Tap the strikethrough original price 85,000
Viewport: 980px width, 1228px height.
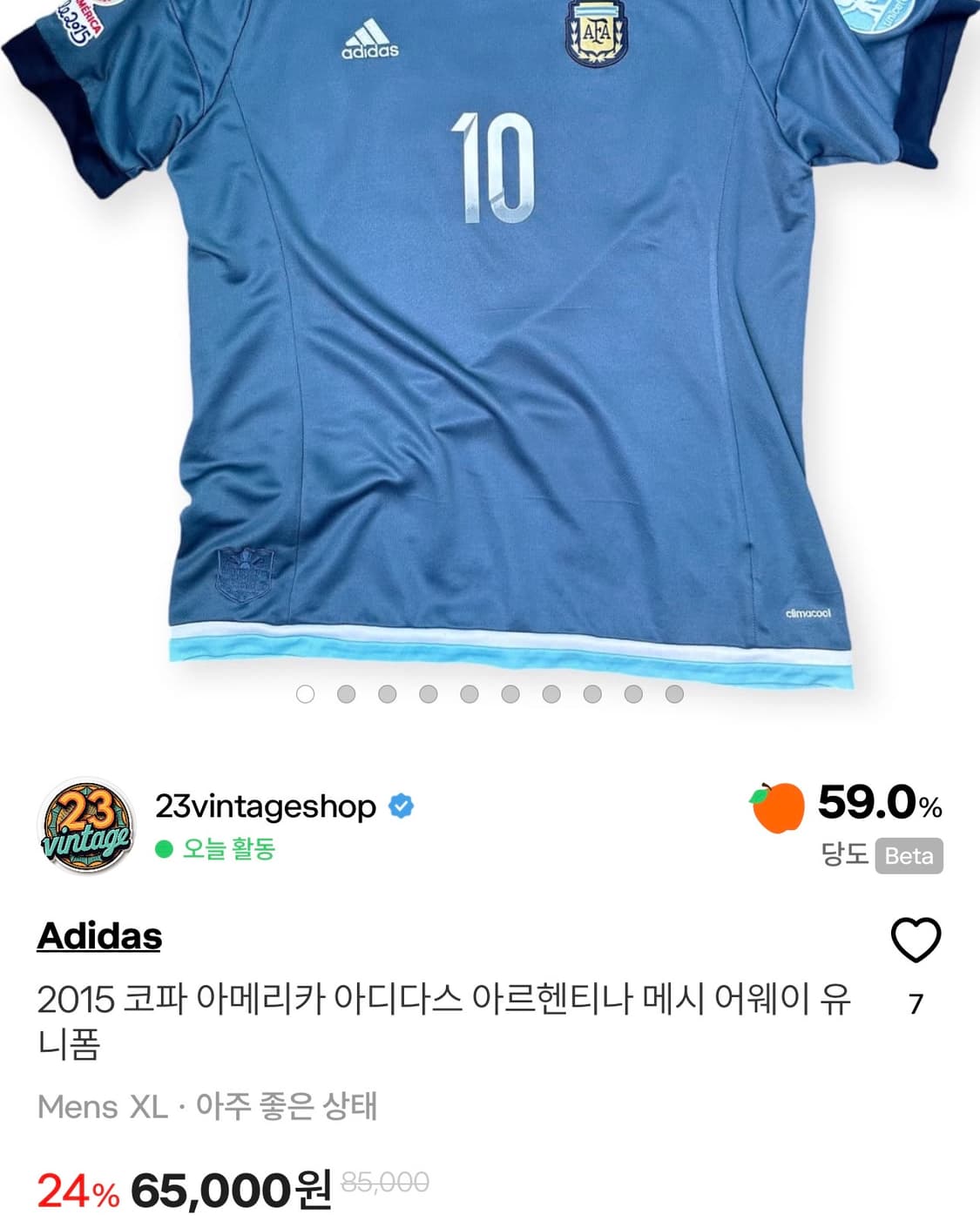click(383, 1184)
